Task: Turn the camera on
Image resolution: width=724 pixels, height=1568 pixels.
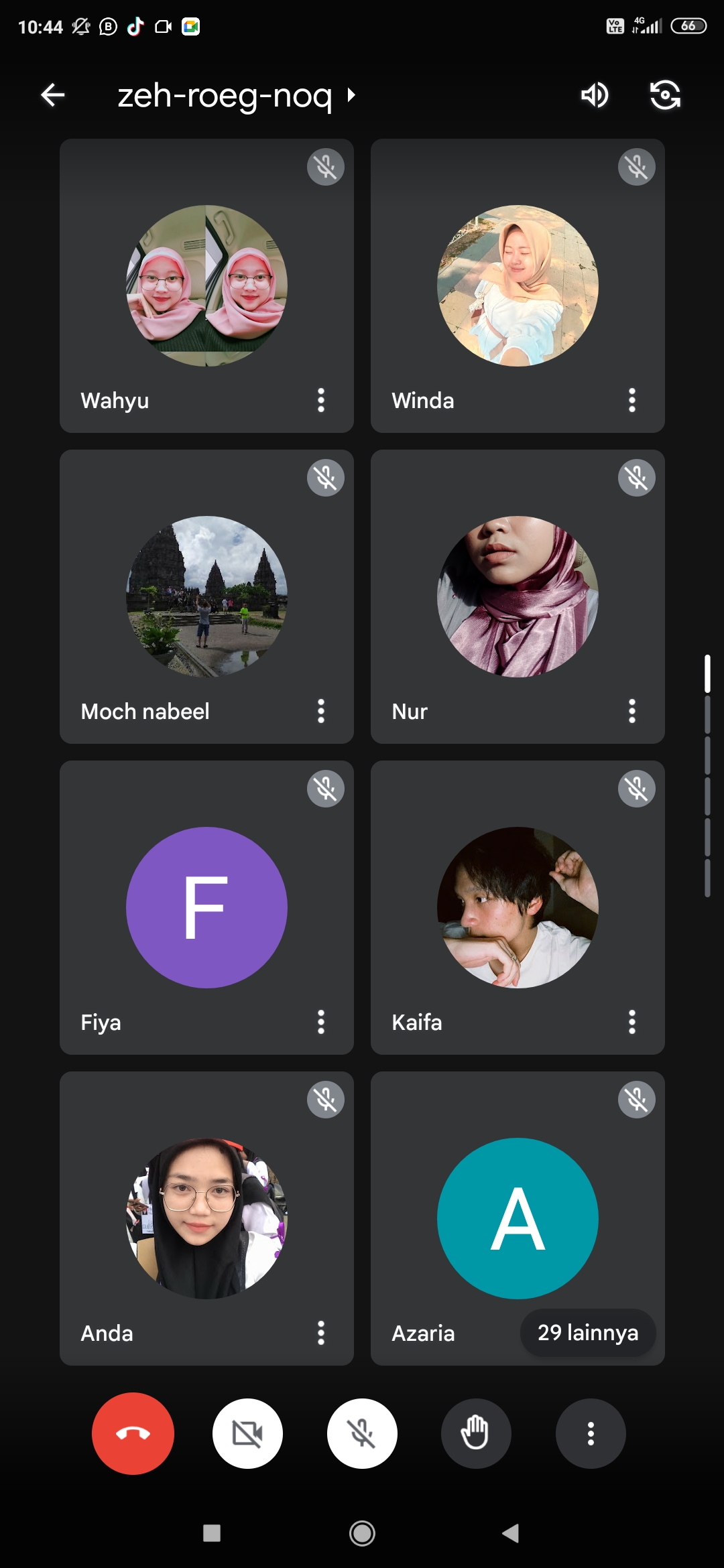Action: (247, 1433)
